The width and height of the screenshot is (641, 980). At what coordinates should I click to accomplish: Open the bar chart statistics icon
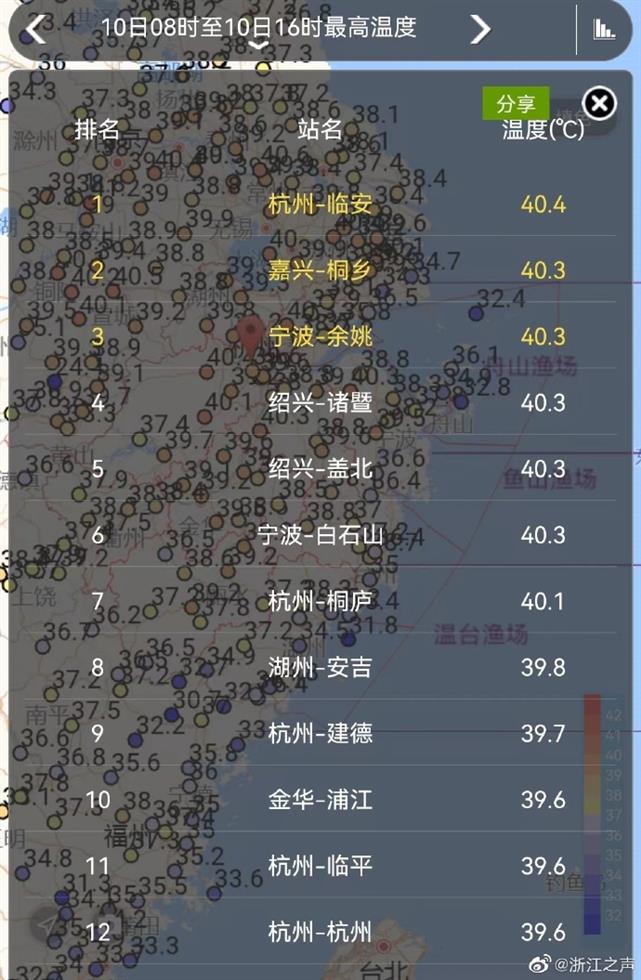pos(604,30)
